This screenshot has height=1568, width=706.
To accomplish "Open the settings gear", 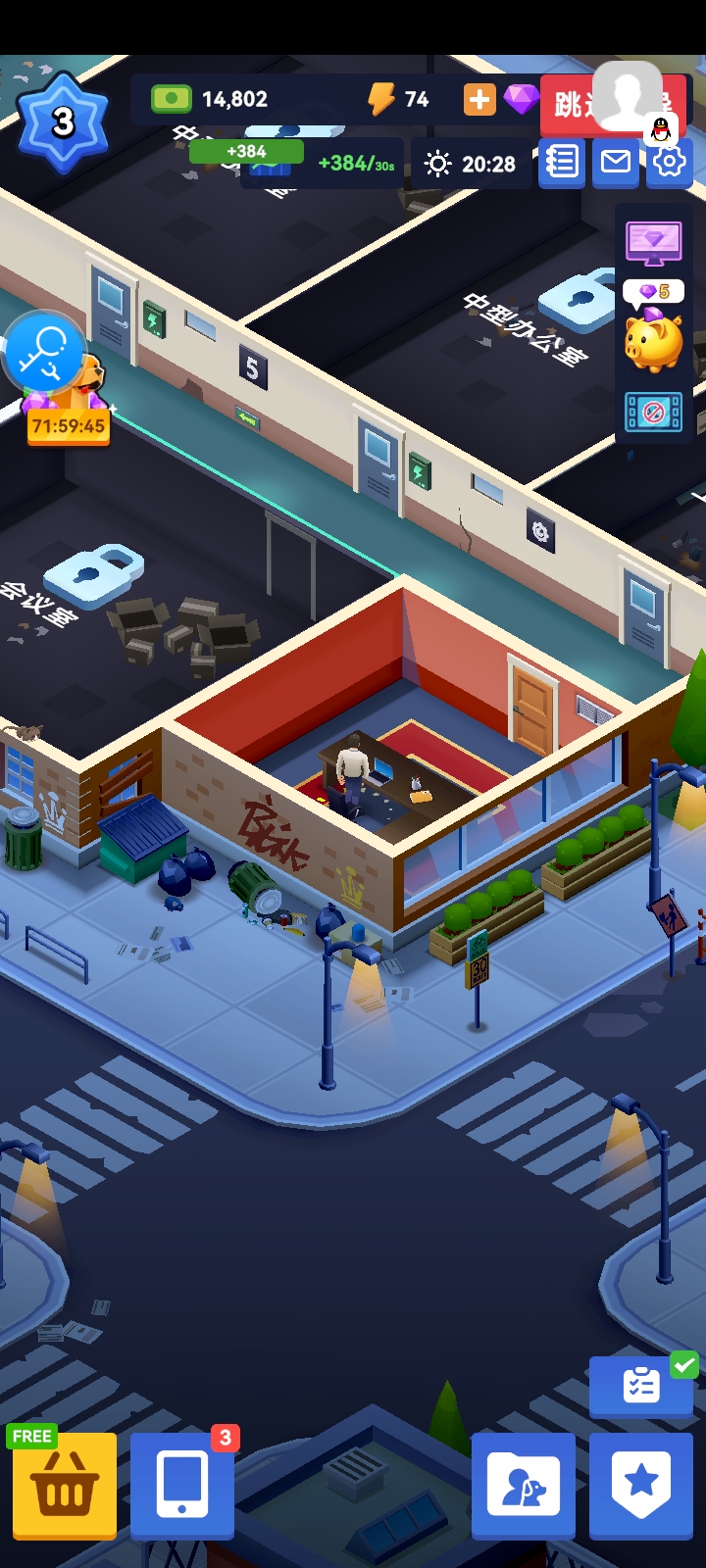I will [669, 163].
